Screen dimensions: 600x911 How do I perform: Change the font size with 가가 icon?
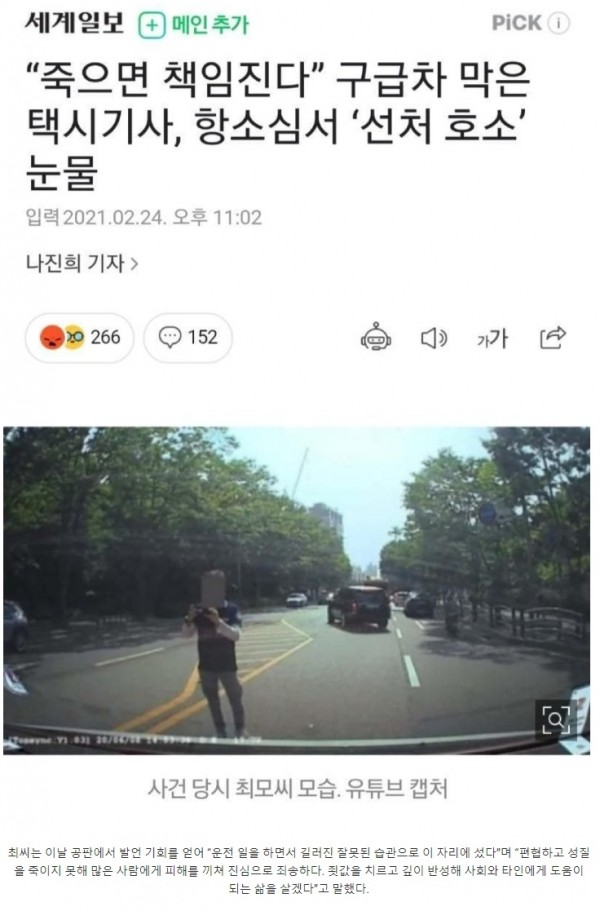click(491, 338)
